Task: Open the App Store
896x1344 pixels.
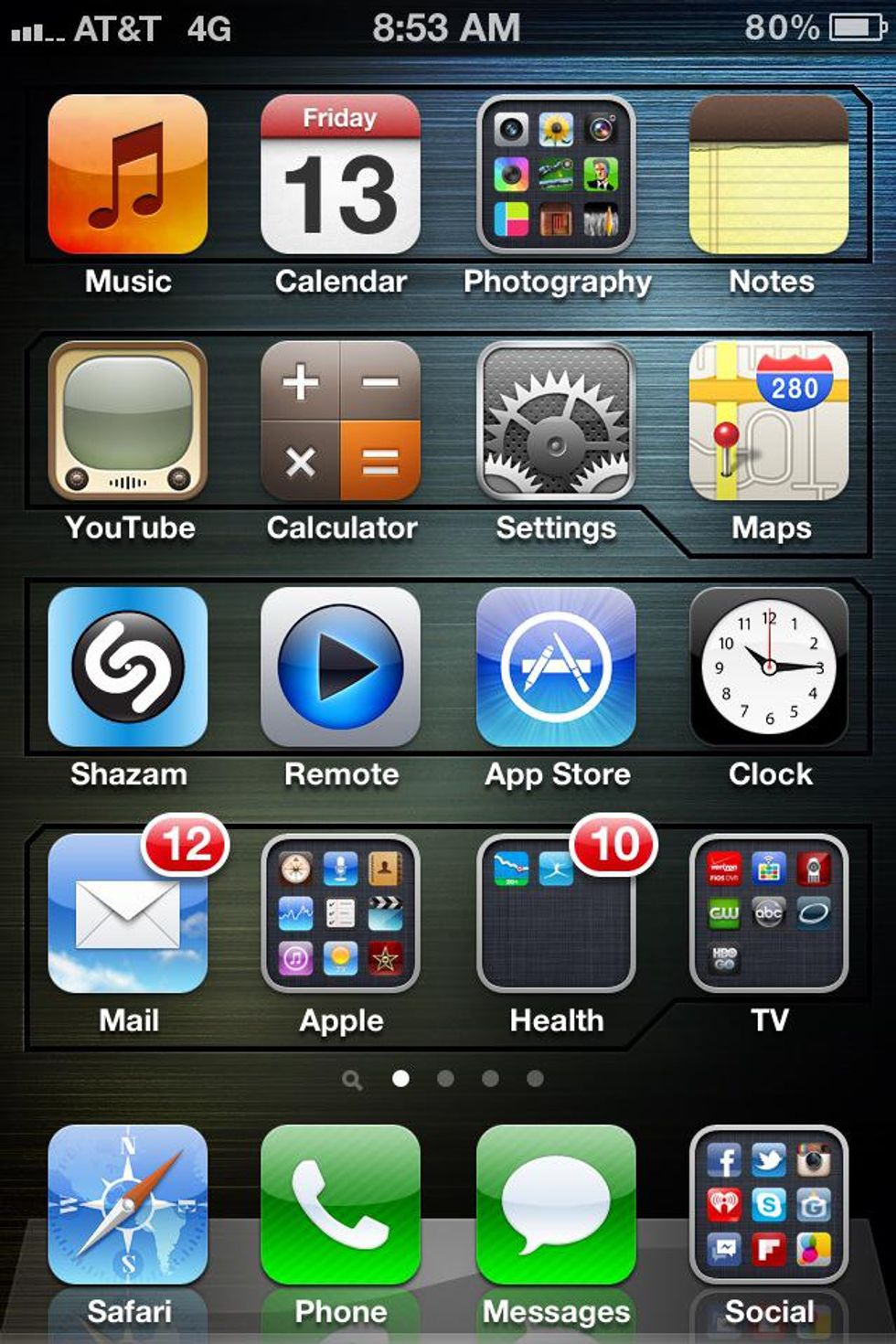Action: pos(556,667)
